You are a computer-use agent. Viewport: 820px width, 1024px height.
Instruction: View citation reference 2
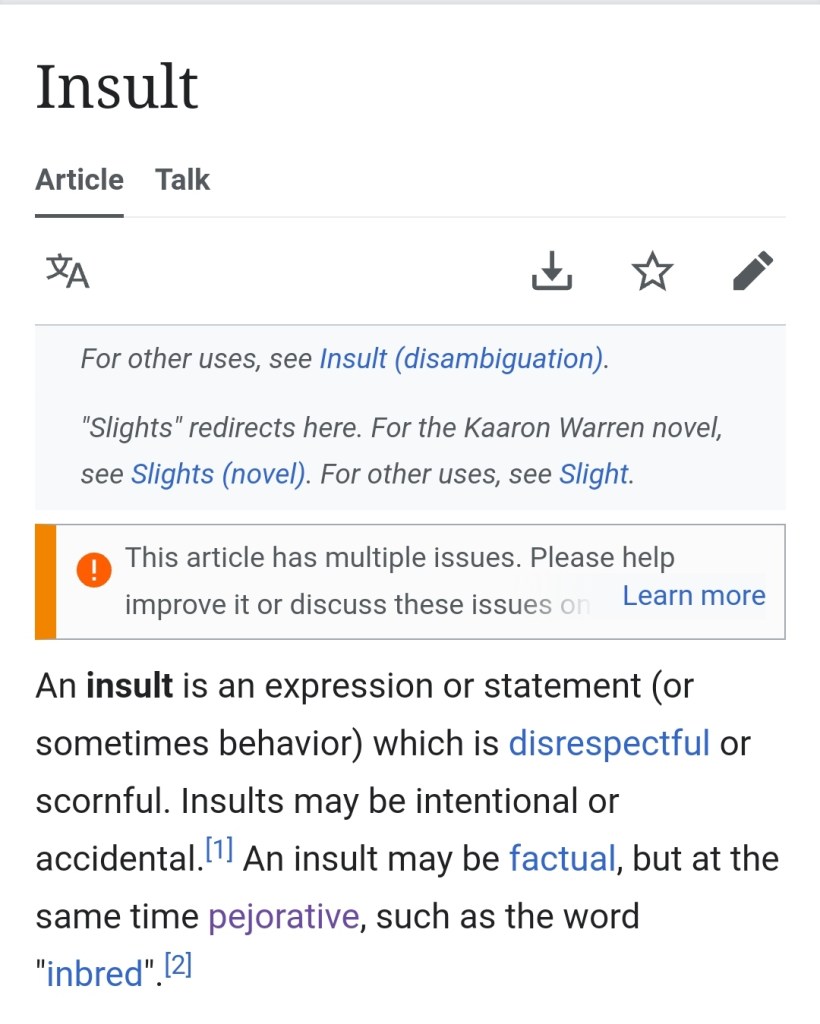click(177, 966)
